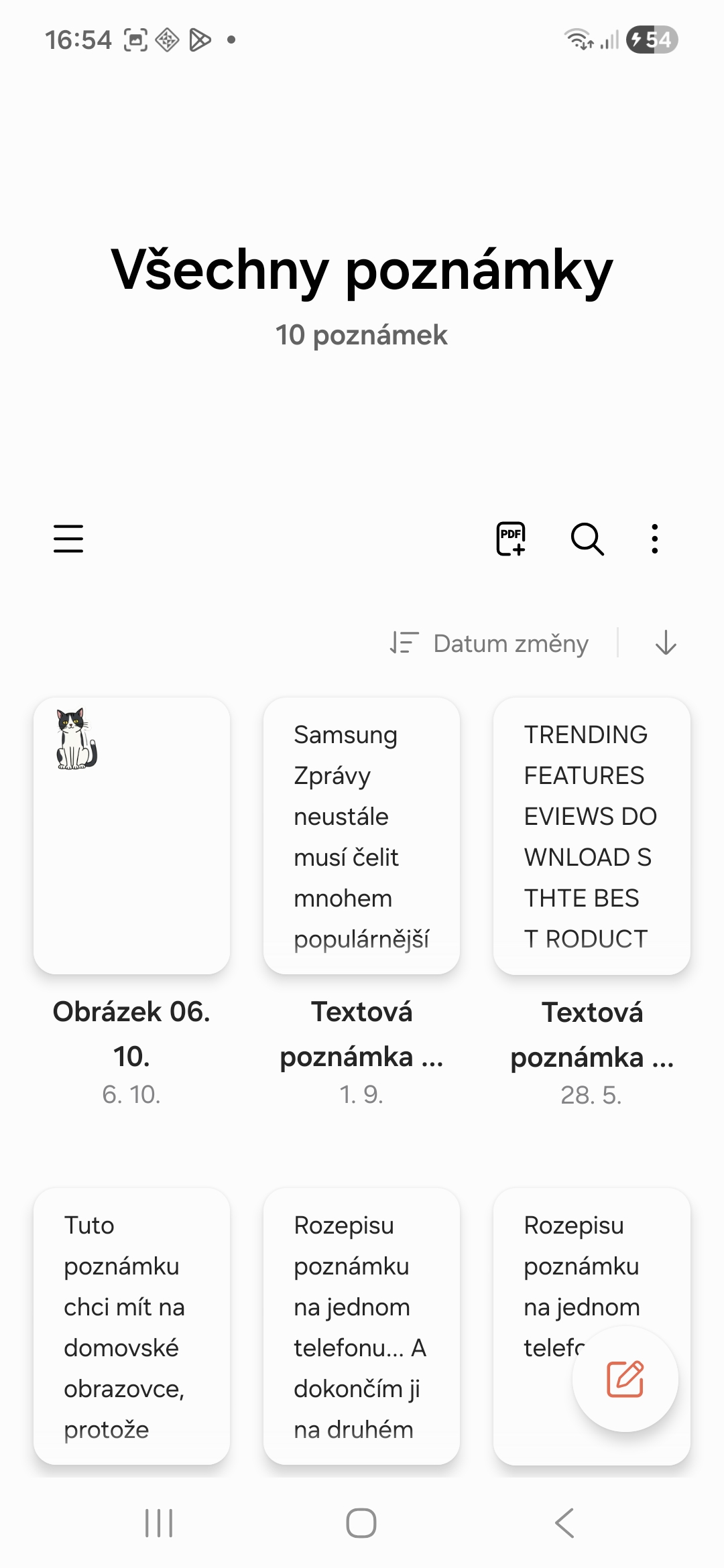This screenshot has width=724, height=1568.
Task: Go back with the system back button
Action: (x=564, y=1523)
